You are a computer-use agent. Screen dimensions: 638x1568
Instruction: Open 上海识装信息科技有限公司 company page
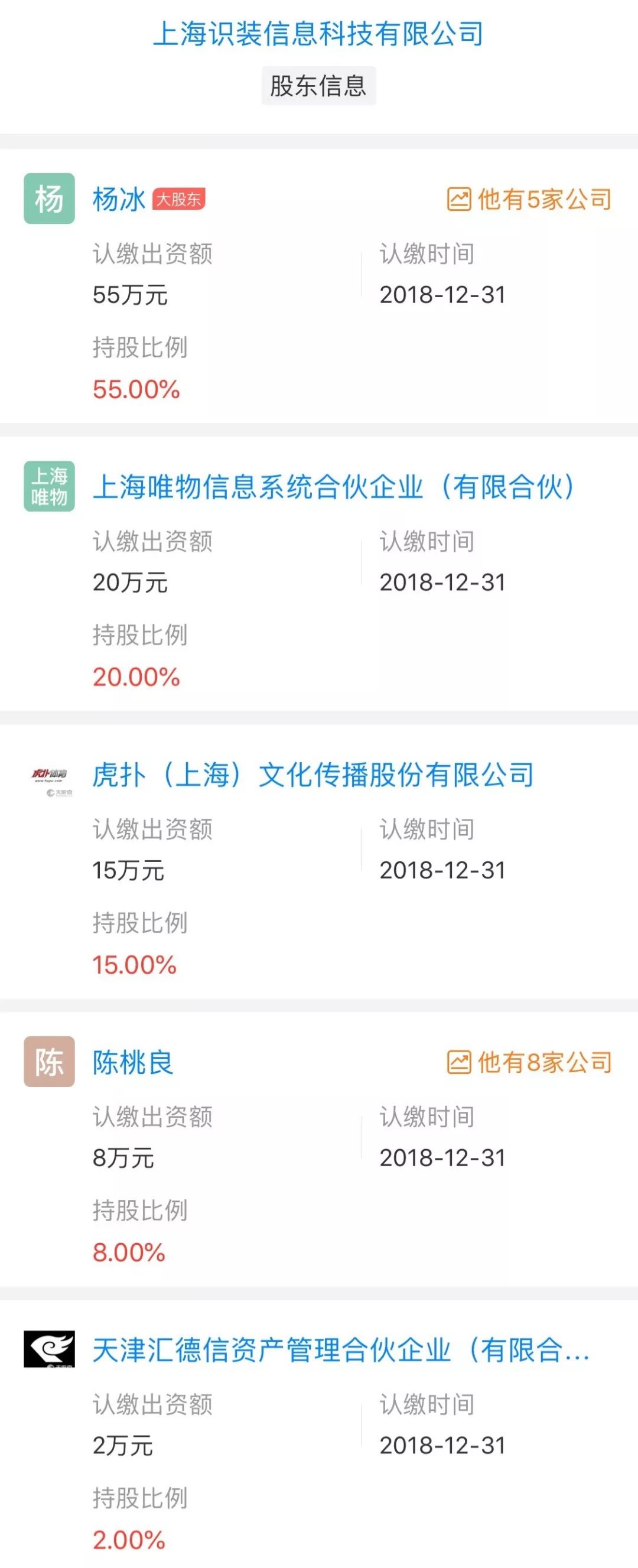click(x=318, y=34)
